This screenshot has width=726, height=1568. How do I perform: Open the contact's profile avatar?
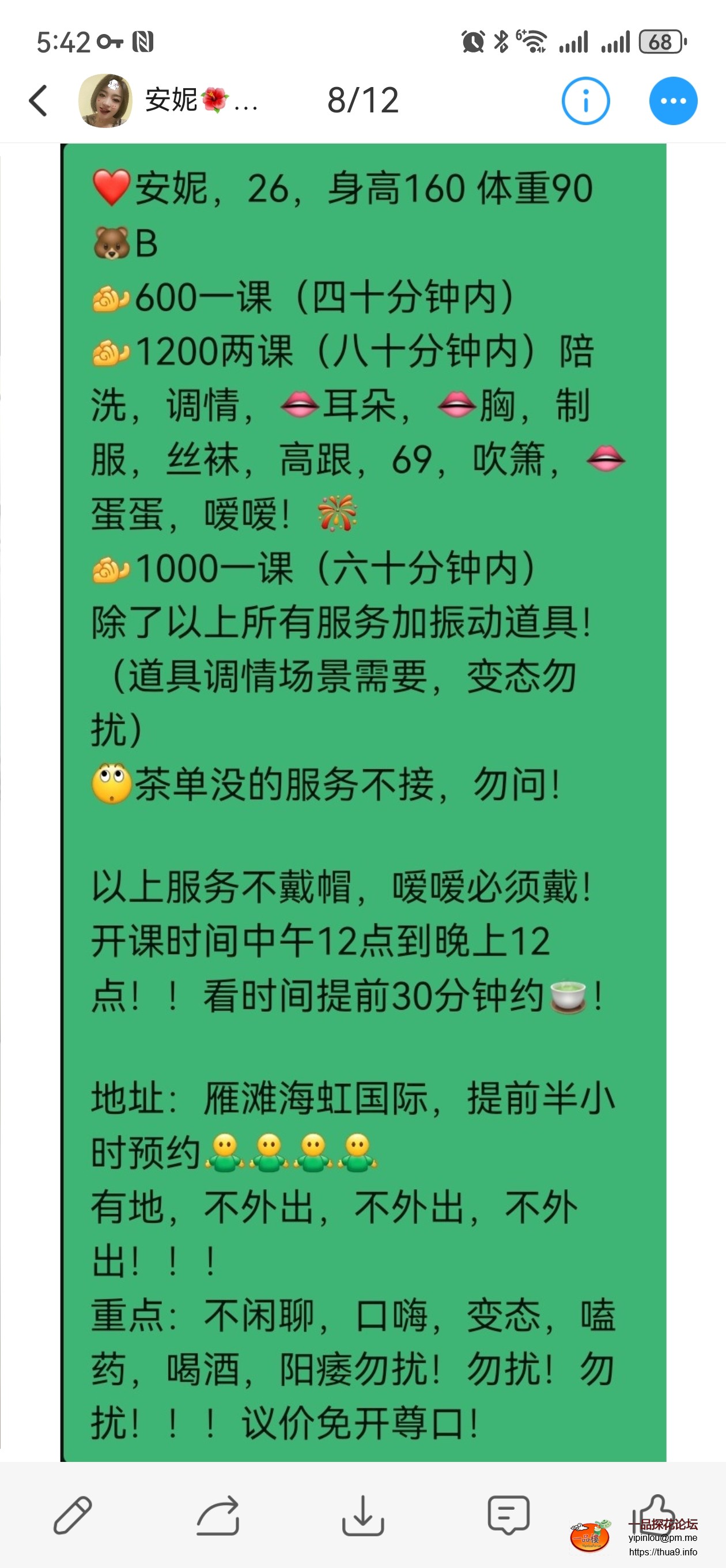pyautogui.click(x=107, y=100)
